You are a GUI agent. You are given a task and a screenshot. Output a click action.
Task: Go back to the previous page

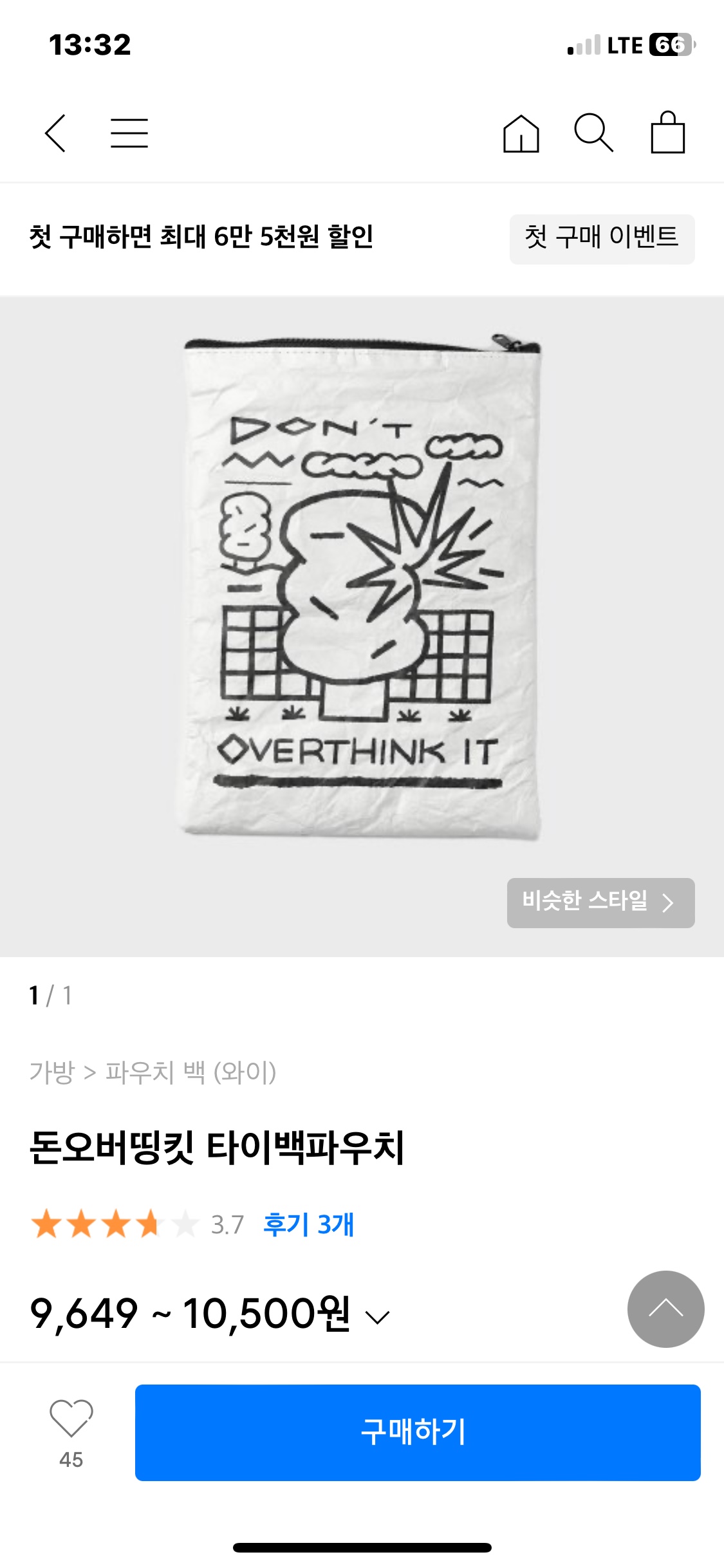[x=55, y=133]
